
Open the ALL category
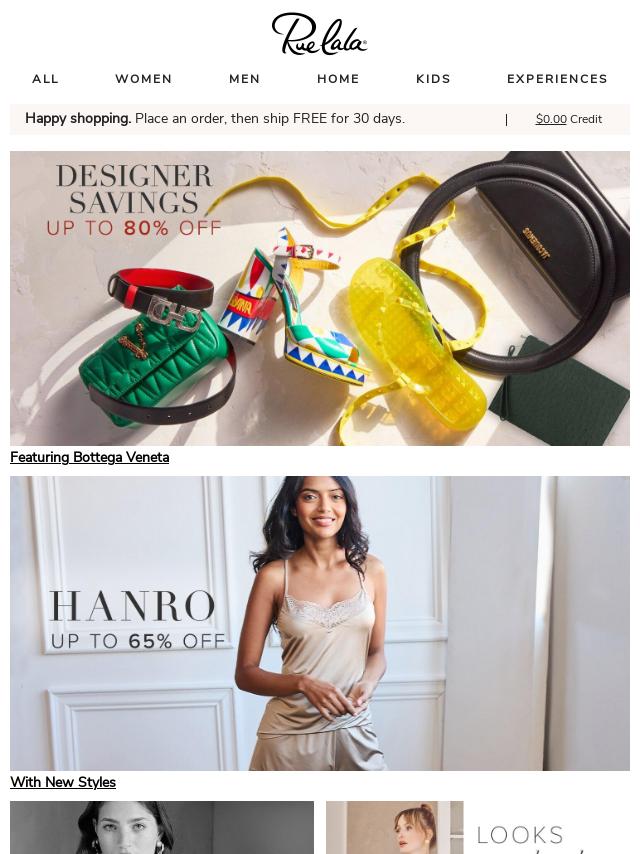click(x=45, y=79)
